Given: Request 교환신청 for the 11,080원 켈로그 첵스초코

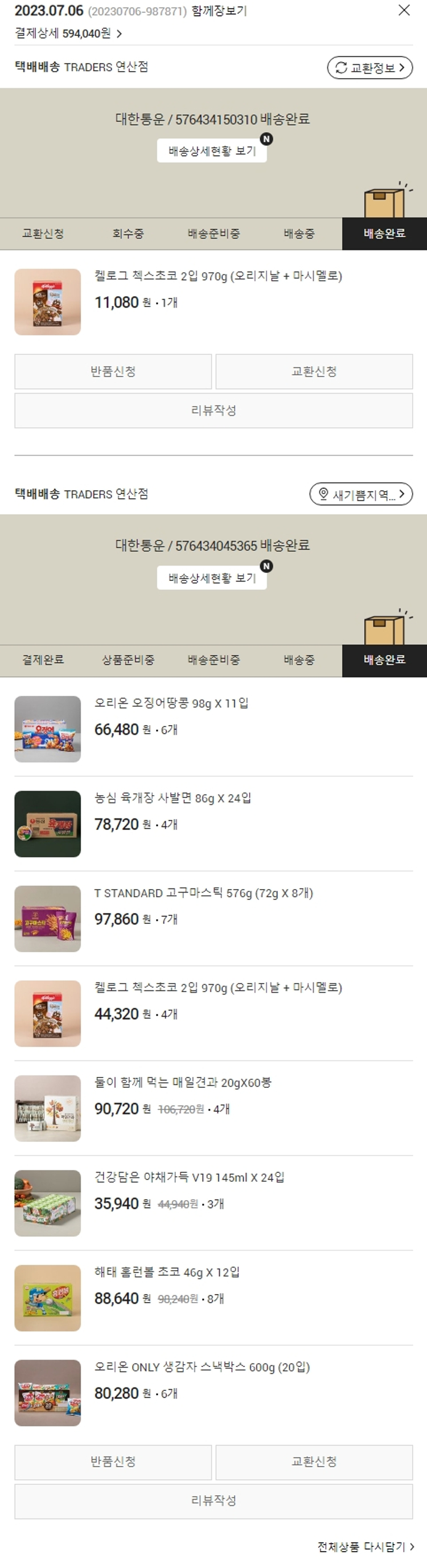Looking at the screenshot, I should pyautogui.click(x=314, y=371).
